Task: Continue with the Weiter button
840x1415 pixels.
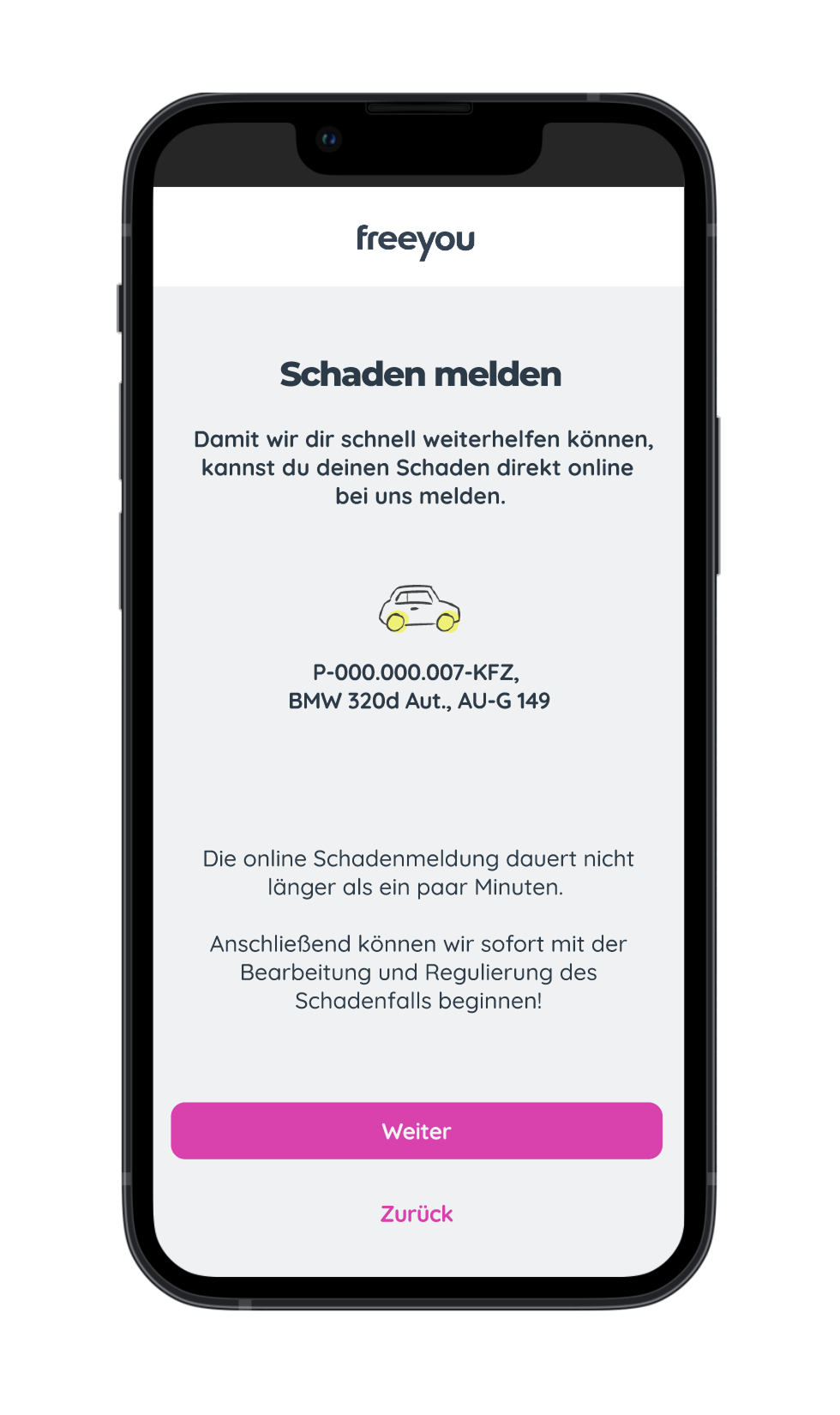Action: [x=417, y=1130]
